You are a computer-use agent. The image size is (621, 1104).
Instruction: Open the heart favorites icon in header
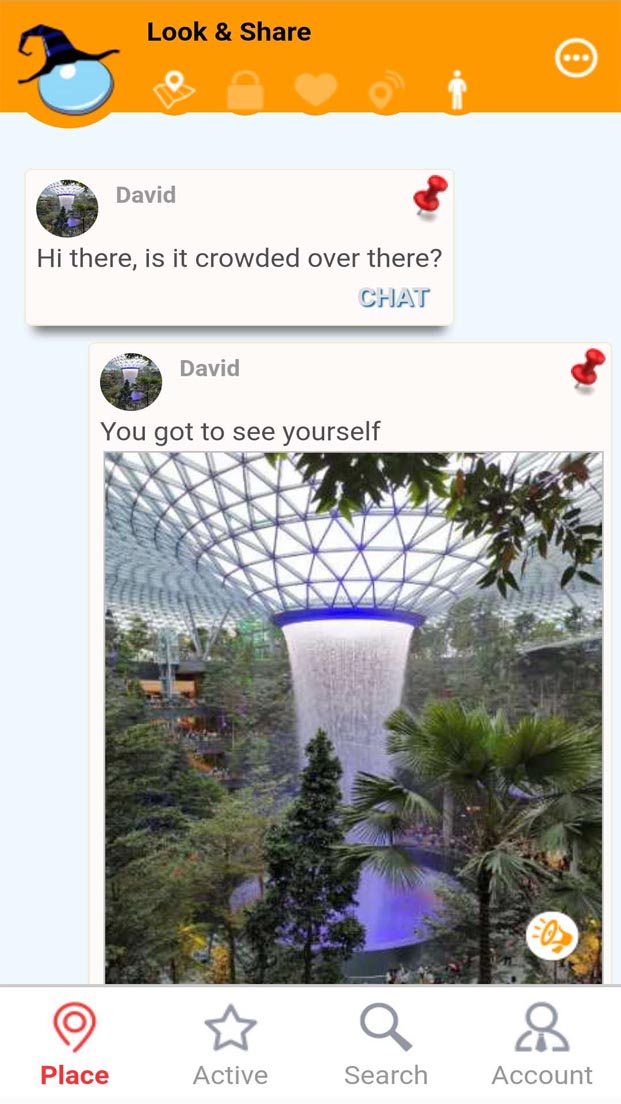click(x=316, y=91)
